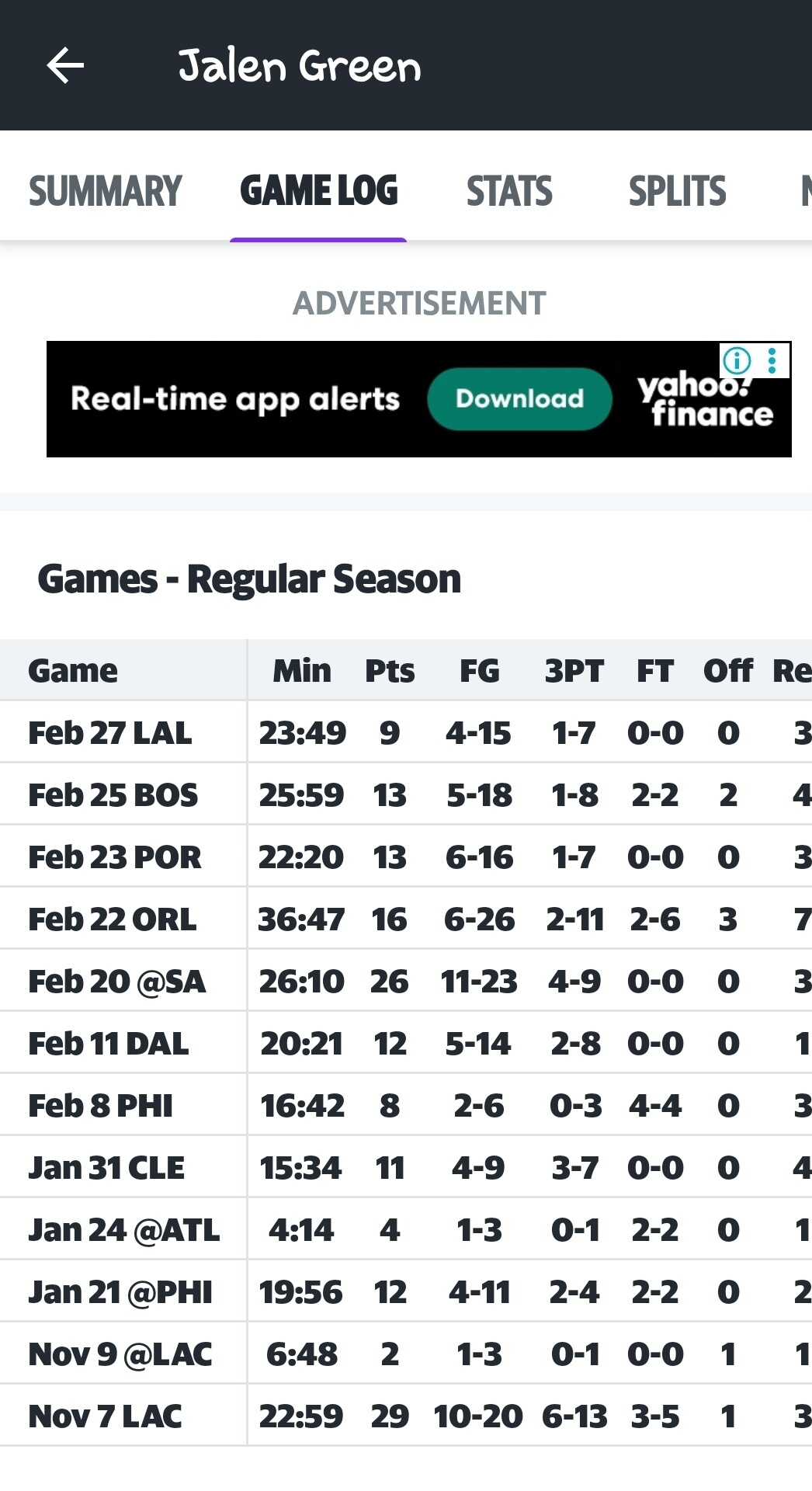This screenshot has width=812, height=1491.
Task: Go back using the arrow icon
Action: click(65, 65)
